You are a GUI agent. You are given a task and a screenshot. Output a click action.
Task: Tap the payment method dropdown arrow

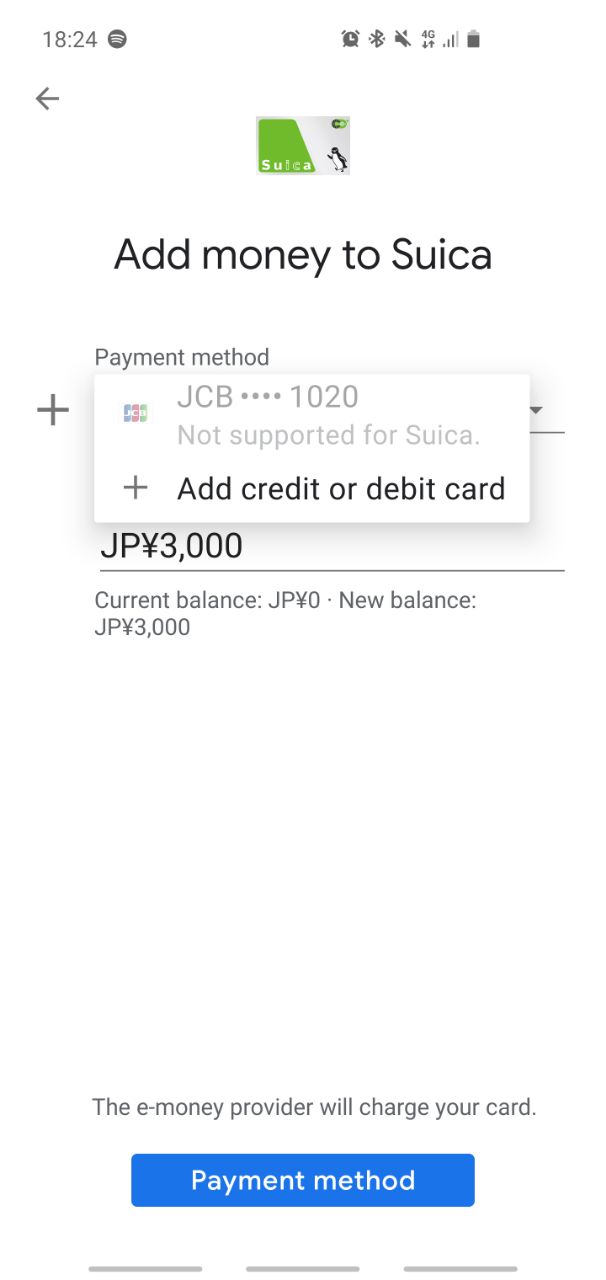(x=537, y=410)
